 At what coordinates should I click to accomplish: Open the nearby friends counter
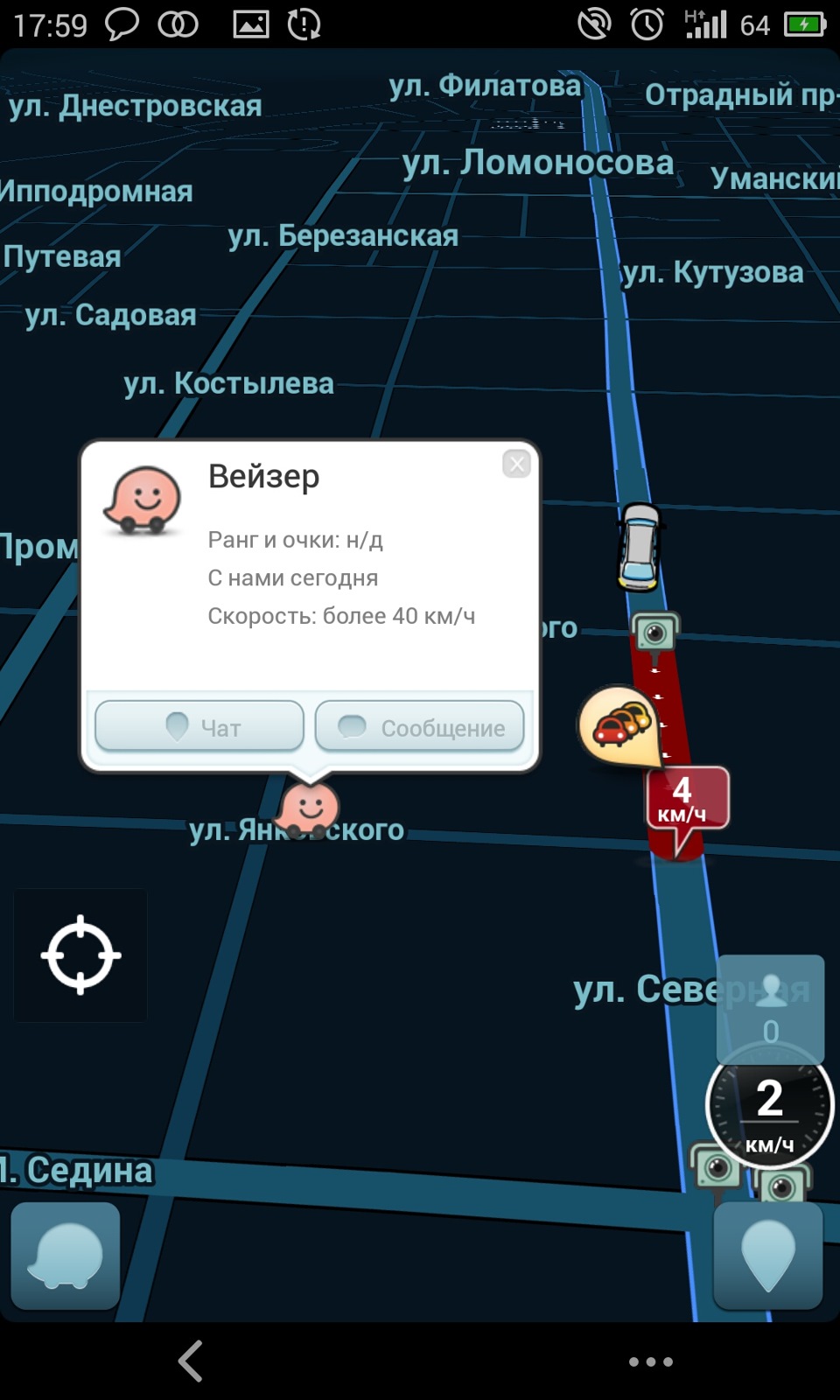click(x=770, y=1006)
